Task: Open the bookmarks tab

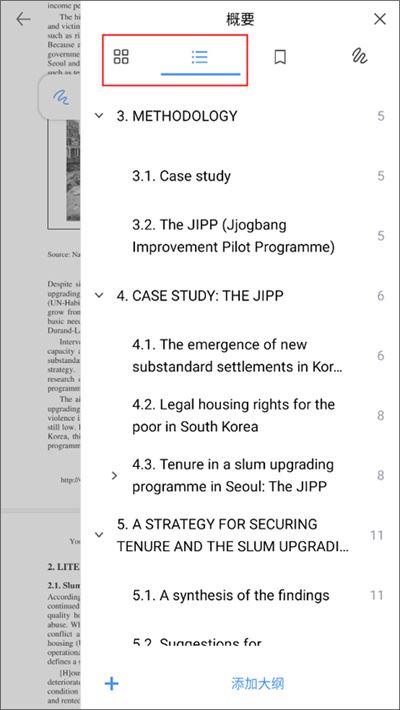Action: pyautogui.click(x=280, y=57)
